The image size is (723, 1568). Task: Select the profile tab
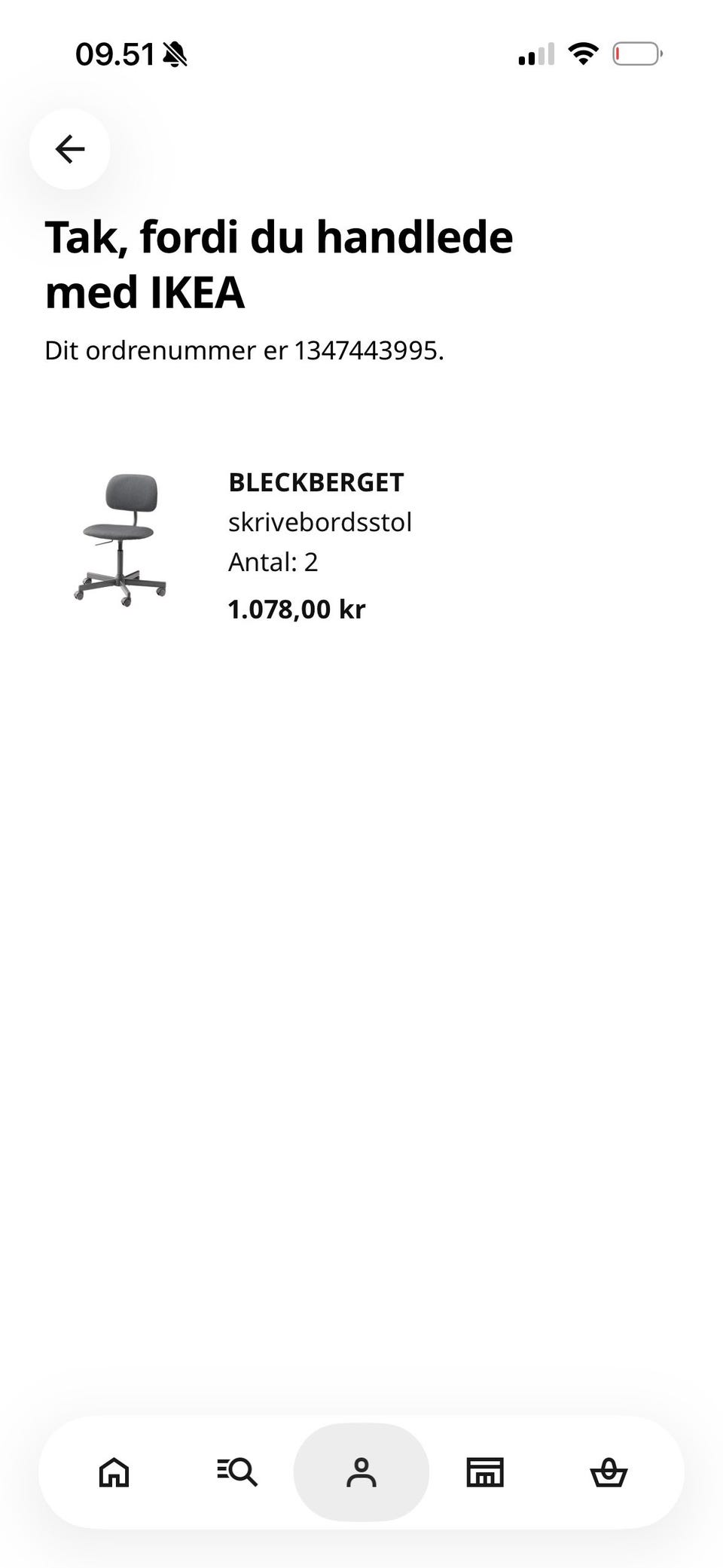(x=361, y=1472)
